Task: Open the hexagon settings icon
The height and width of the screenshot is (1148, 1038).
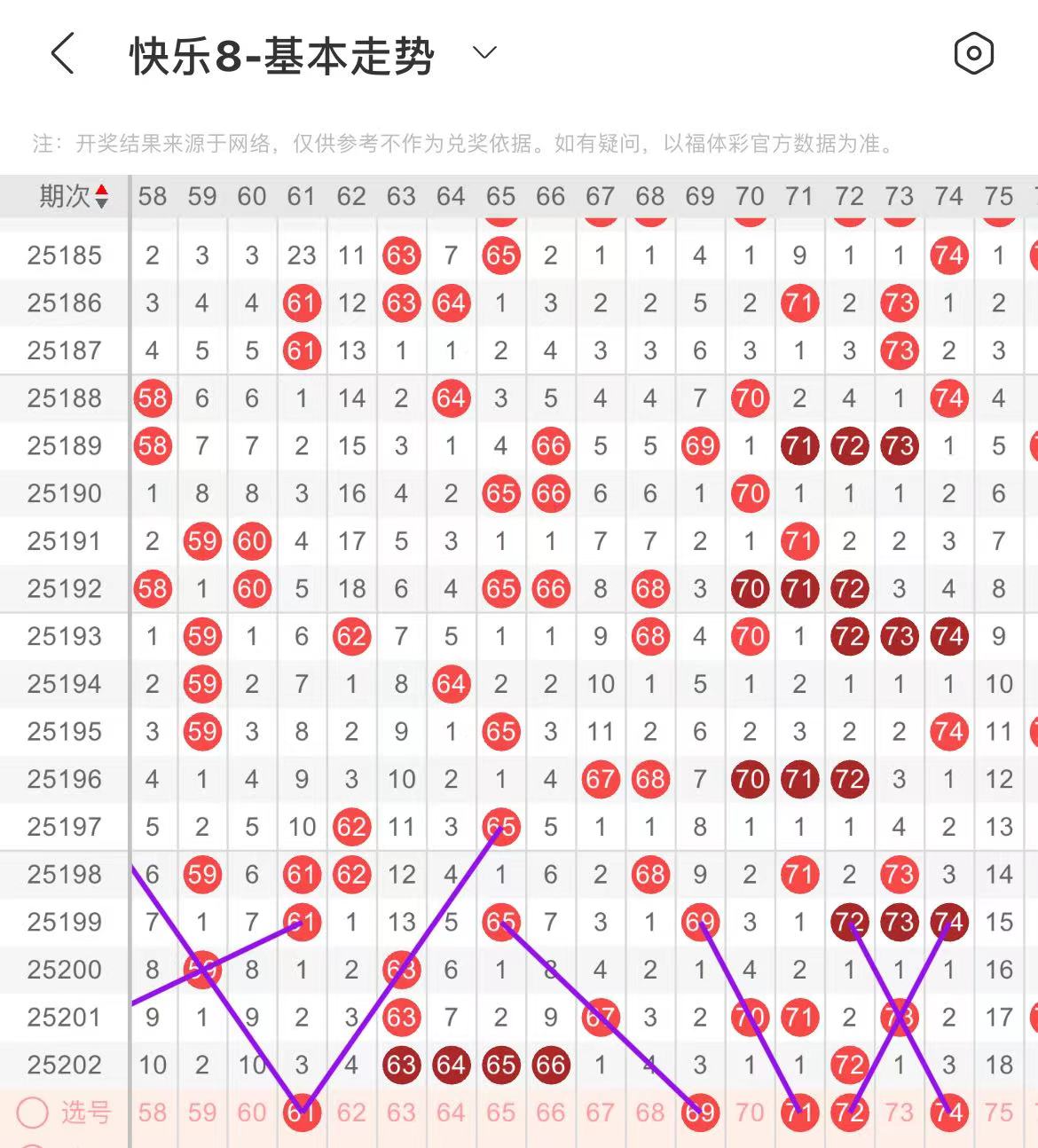Action: pyautogui.click(x=973, y=54)
